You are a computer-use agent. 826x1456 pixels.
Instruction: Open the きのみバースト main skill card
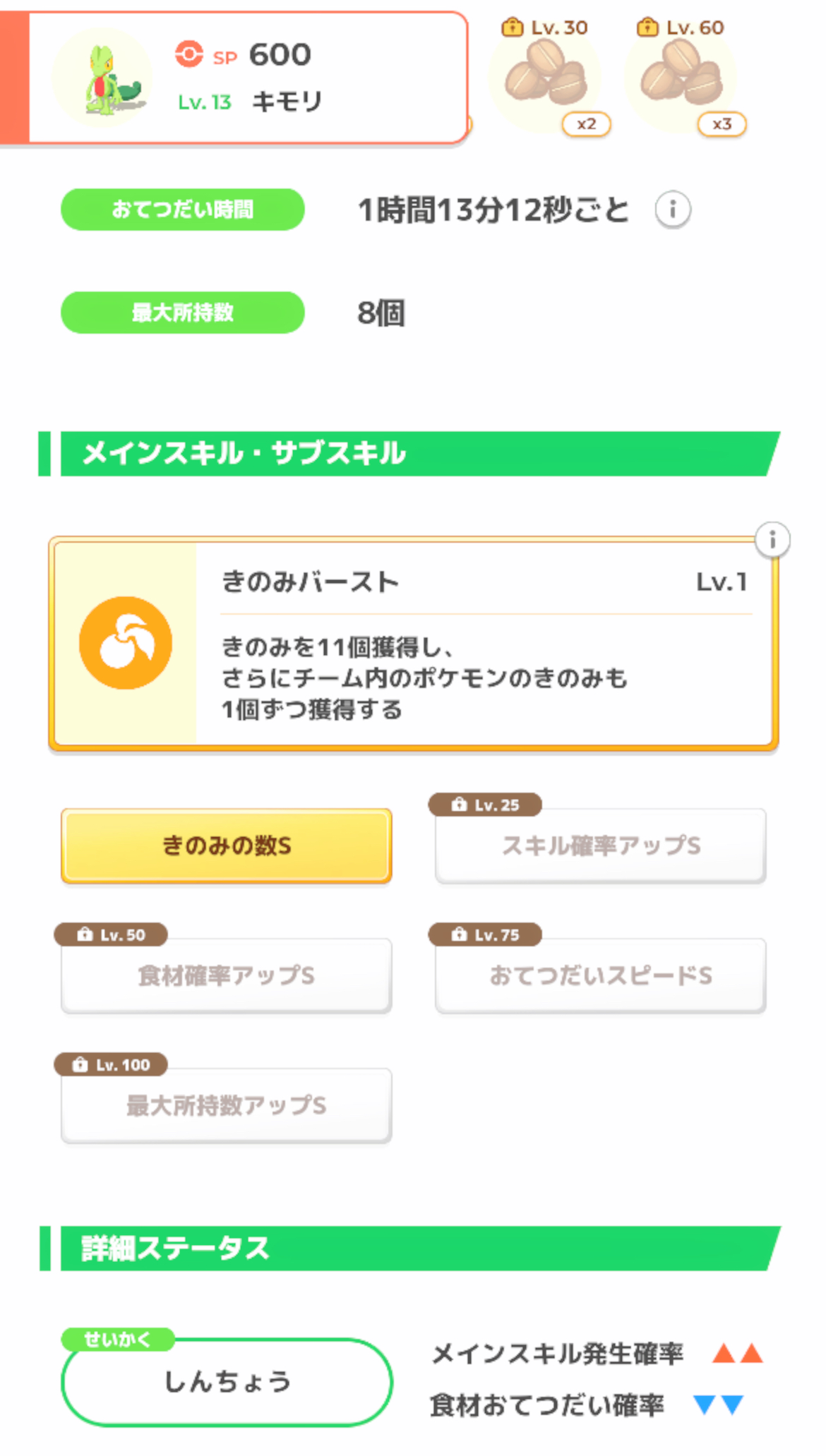414,643
